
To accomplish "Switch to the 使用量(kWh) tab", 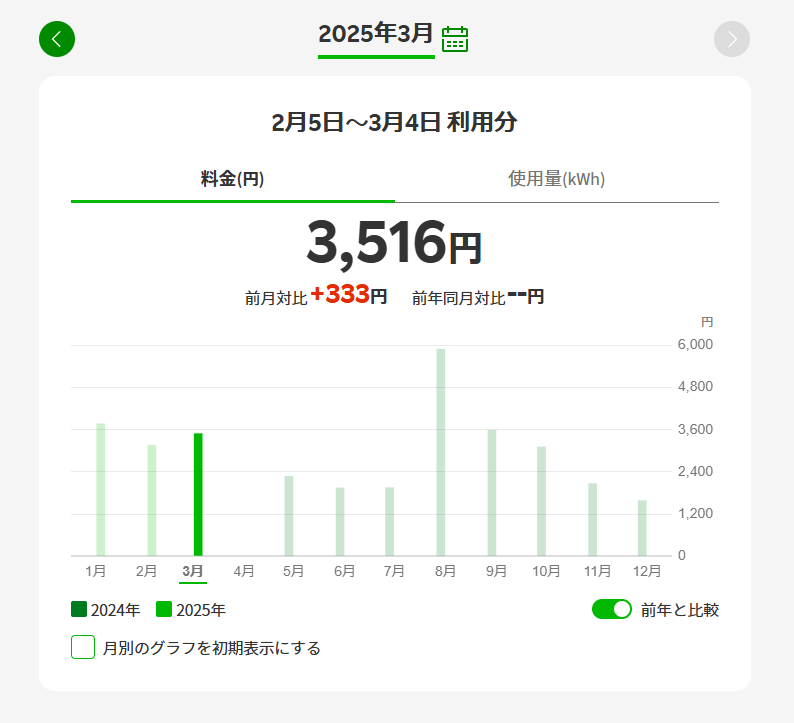I will tap(556, 180).
